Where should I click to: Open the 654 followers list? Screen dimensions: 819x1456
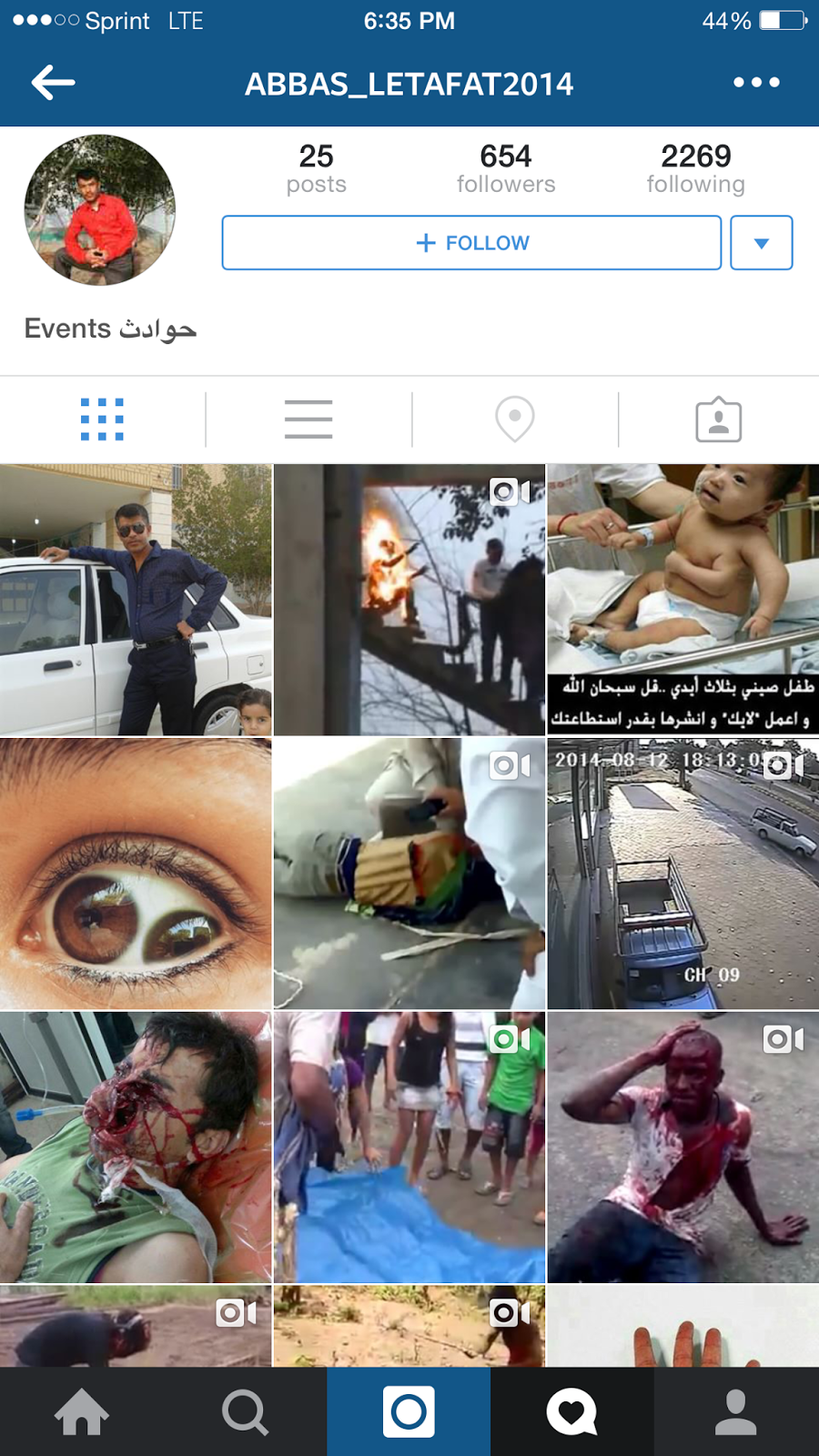pos(506,169)
